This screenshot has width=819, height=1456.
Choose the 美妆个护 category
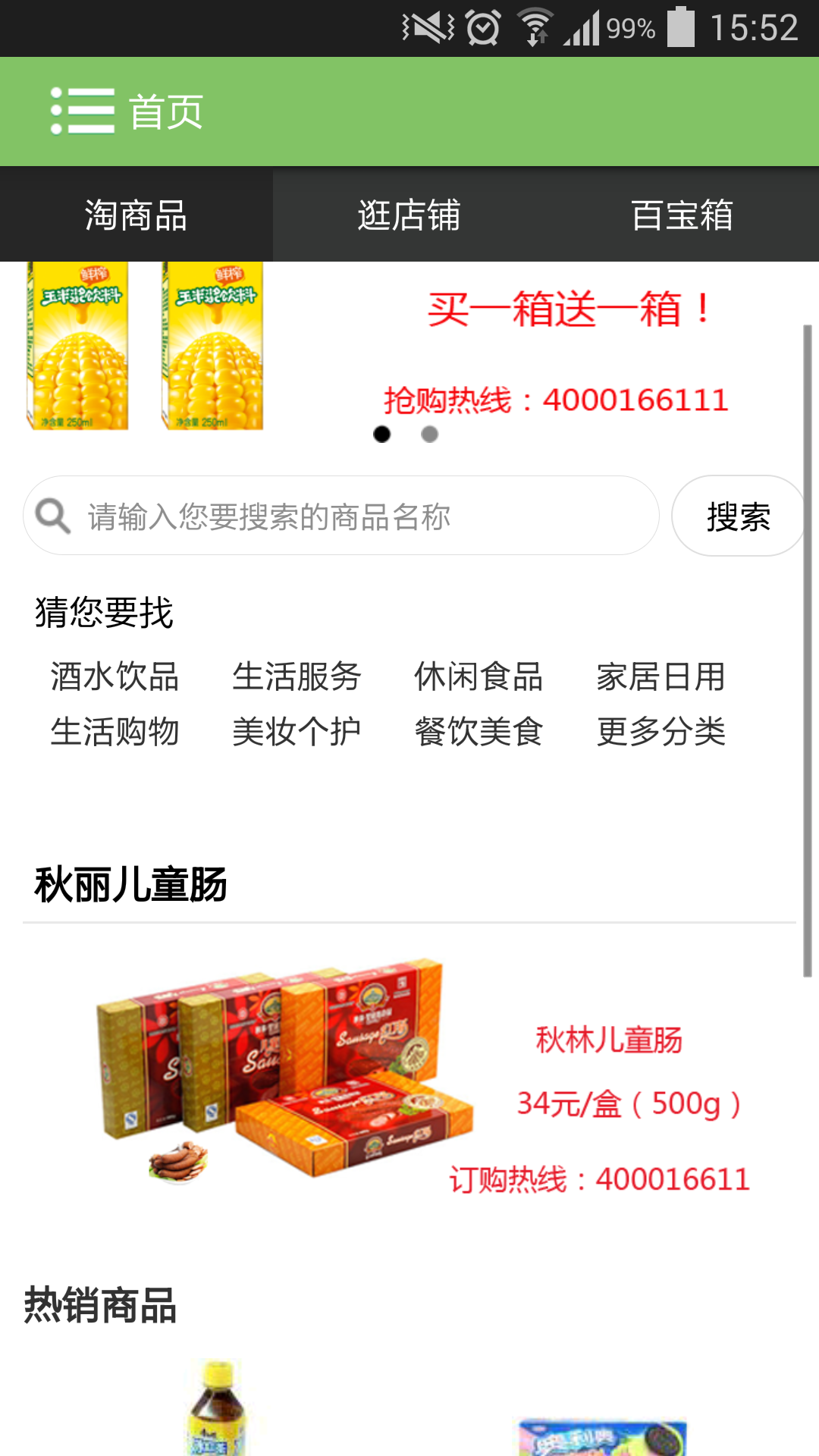pyautogui.click(x=297, y=732)
